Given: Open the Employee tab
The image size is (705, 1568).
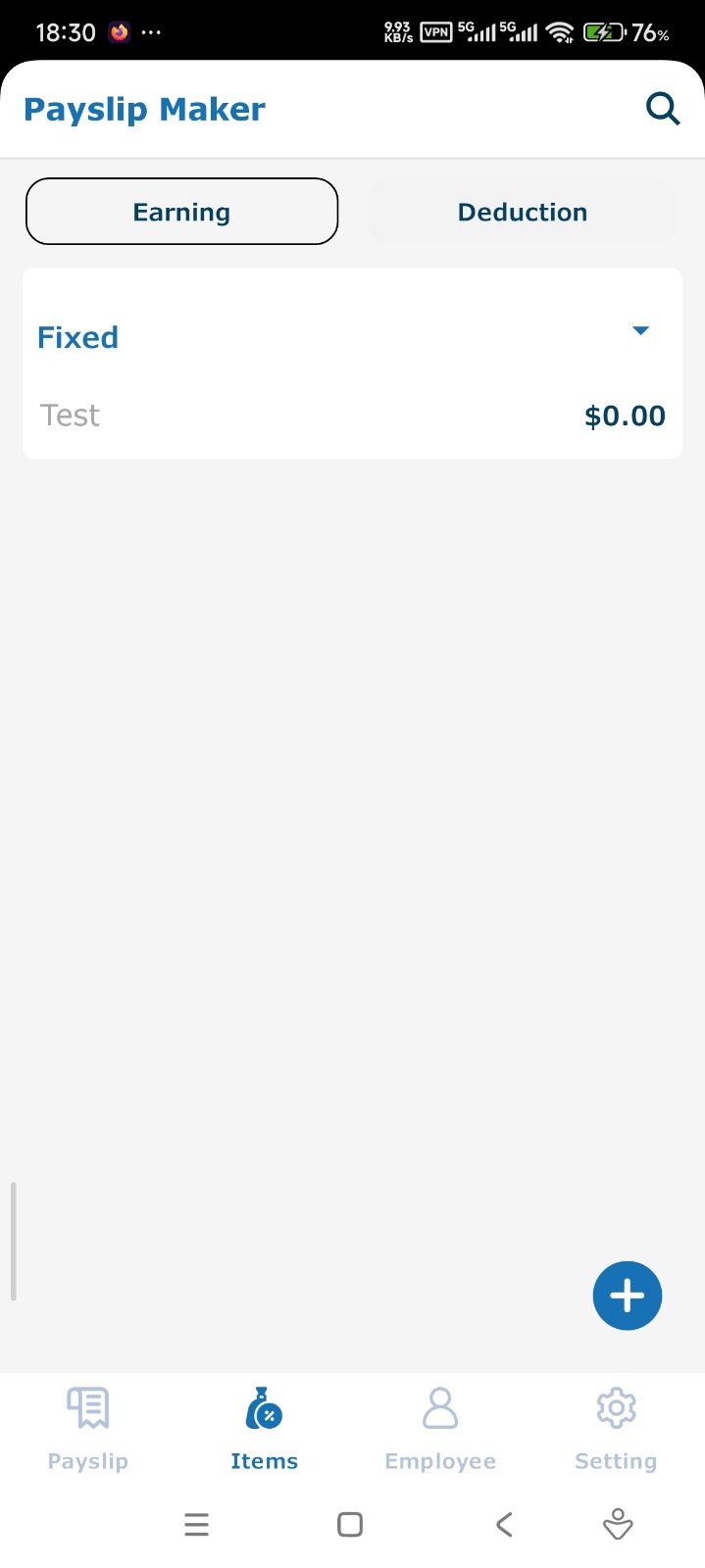Looking at the screenshot, I should (440, 1428).
